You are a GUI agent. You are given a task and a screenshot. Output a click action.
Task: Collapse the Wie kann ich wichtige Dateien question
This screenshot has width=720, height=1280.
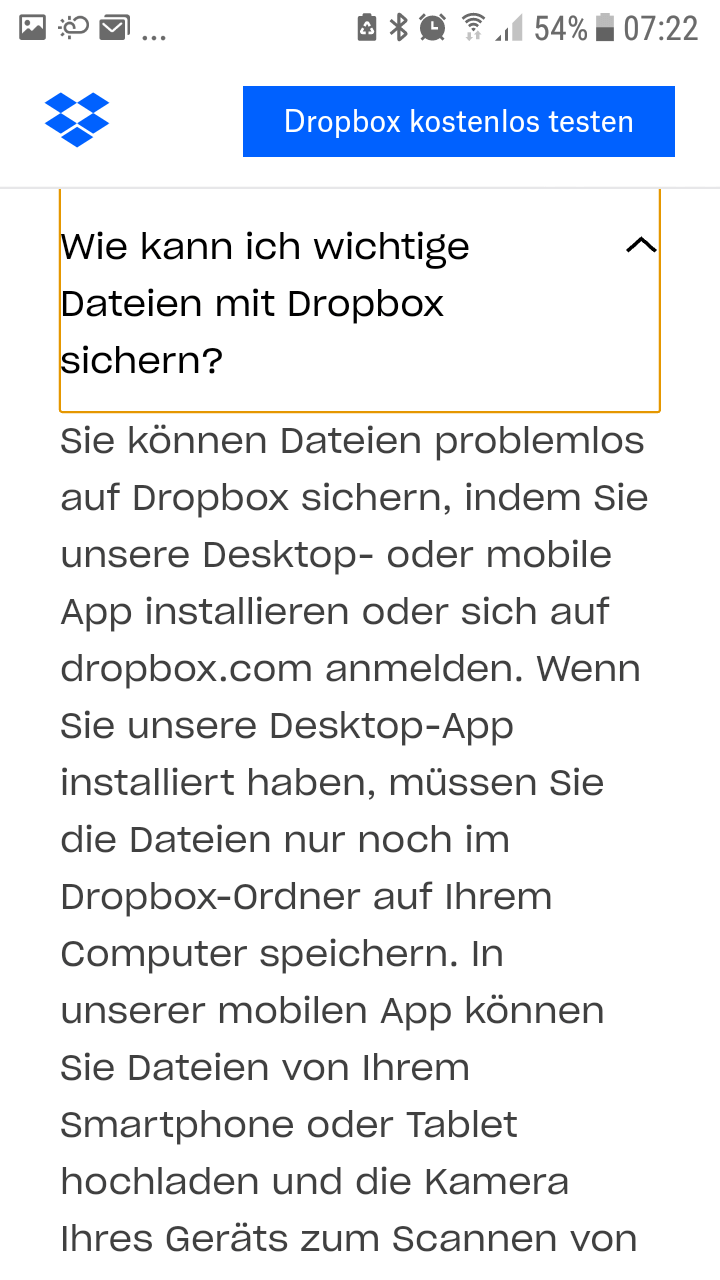point(360,300)
